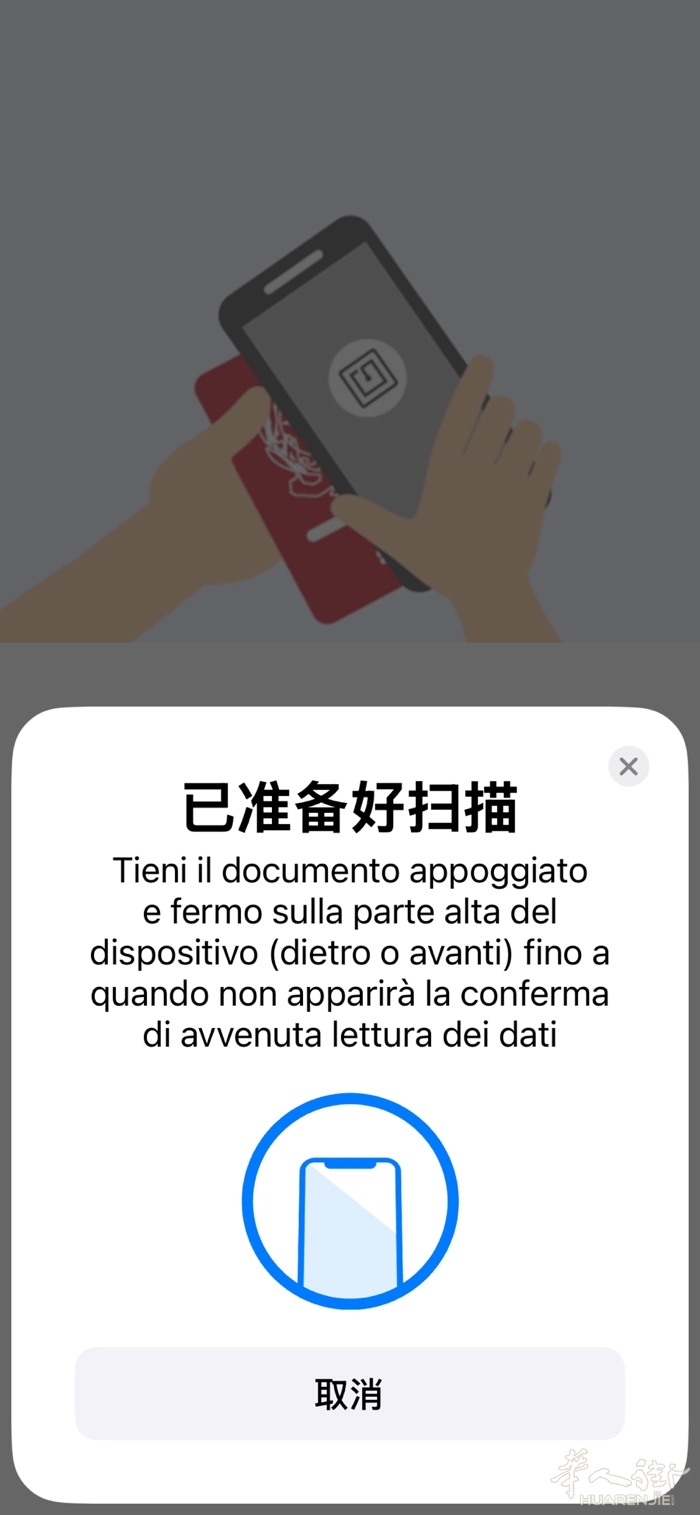The height and width of the screenshot is (1515, 700).
Task: Dismiss the scan sheet with the X
Action: [628, 767]
